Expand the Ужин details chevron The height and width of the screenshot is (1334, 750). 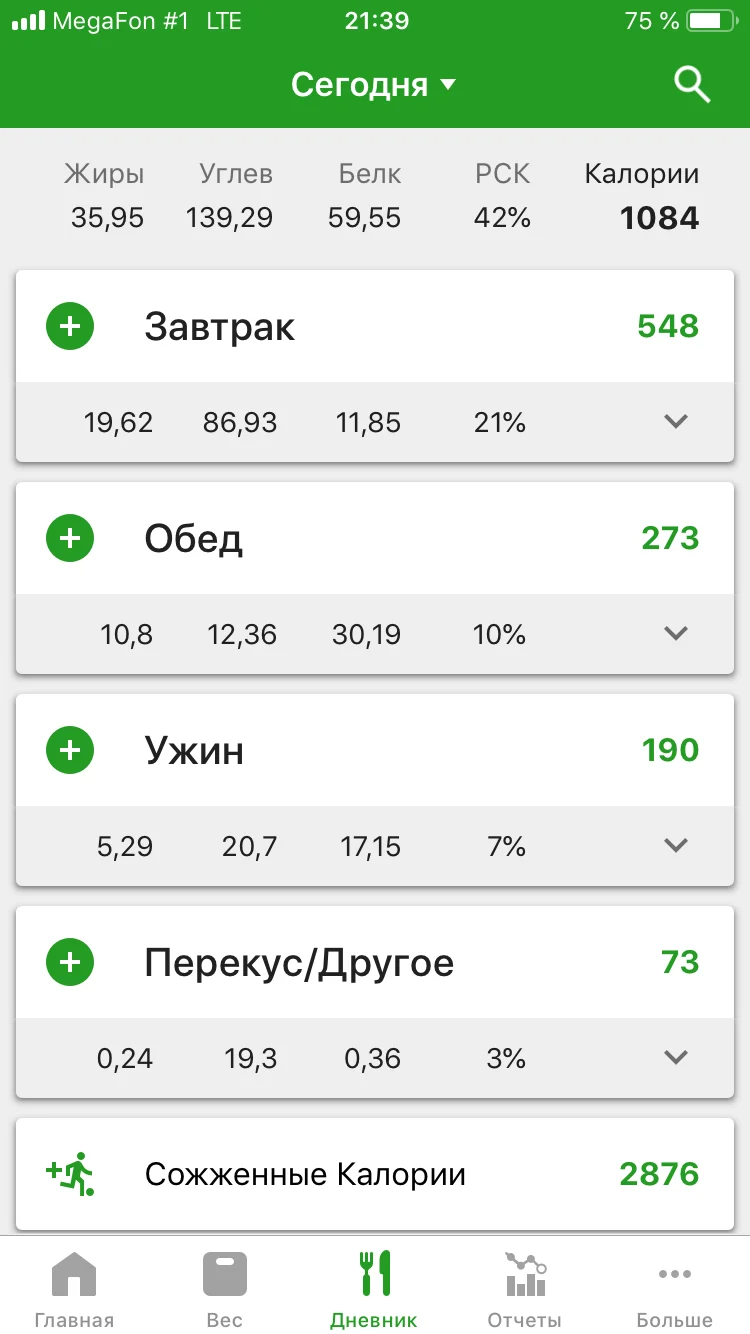[676, 846]
